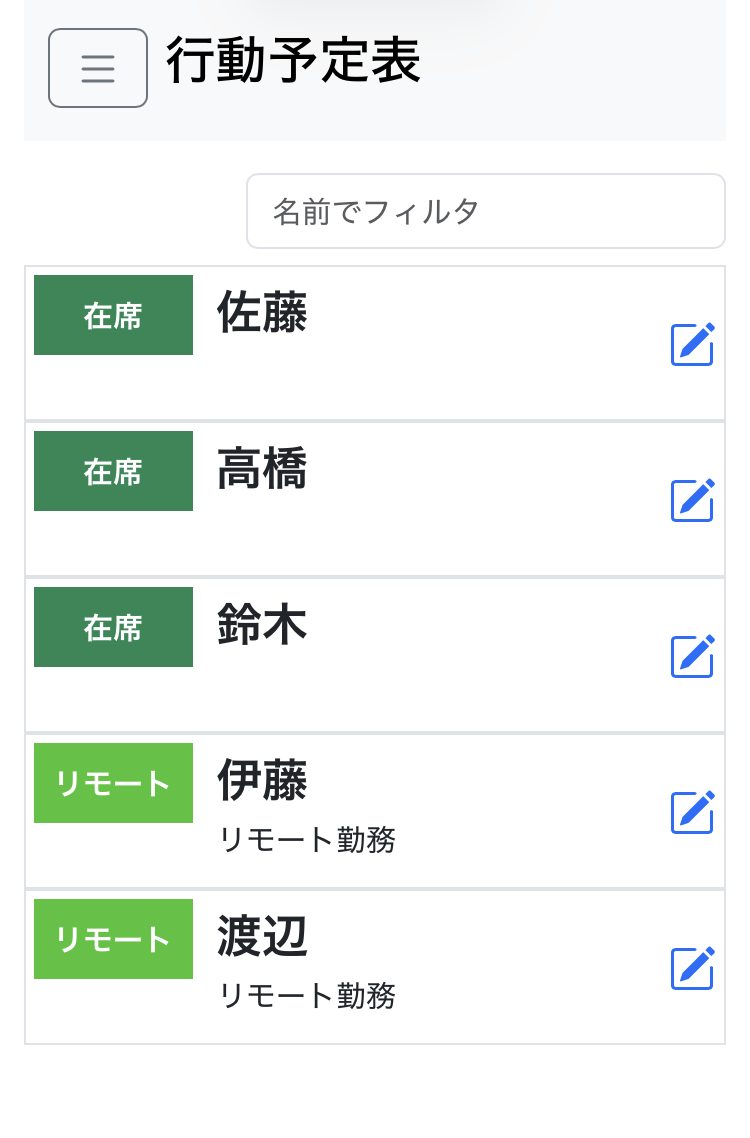Screen dimensions: 750x1138
Task: Toggle 佐藤's 在席 status badge
Action: (x=113, y=315)
